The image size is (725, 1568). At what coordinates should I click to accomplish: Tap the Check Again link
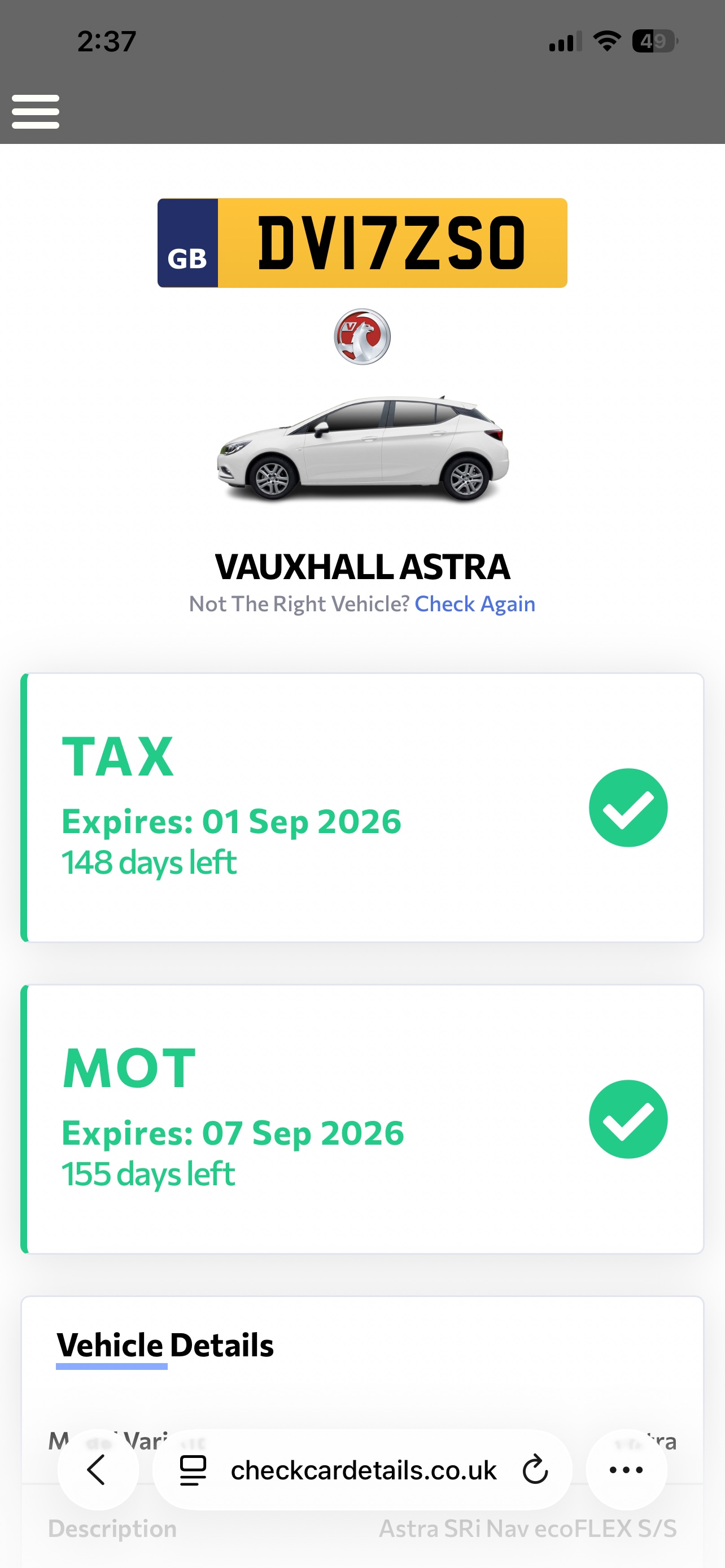[x=475, y=604]
